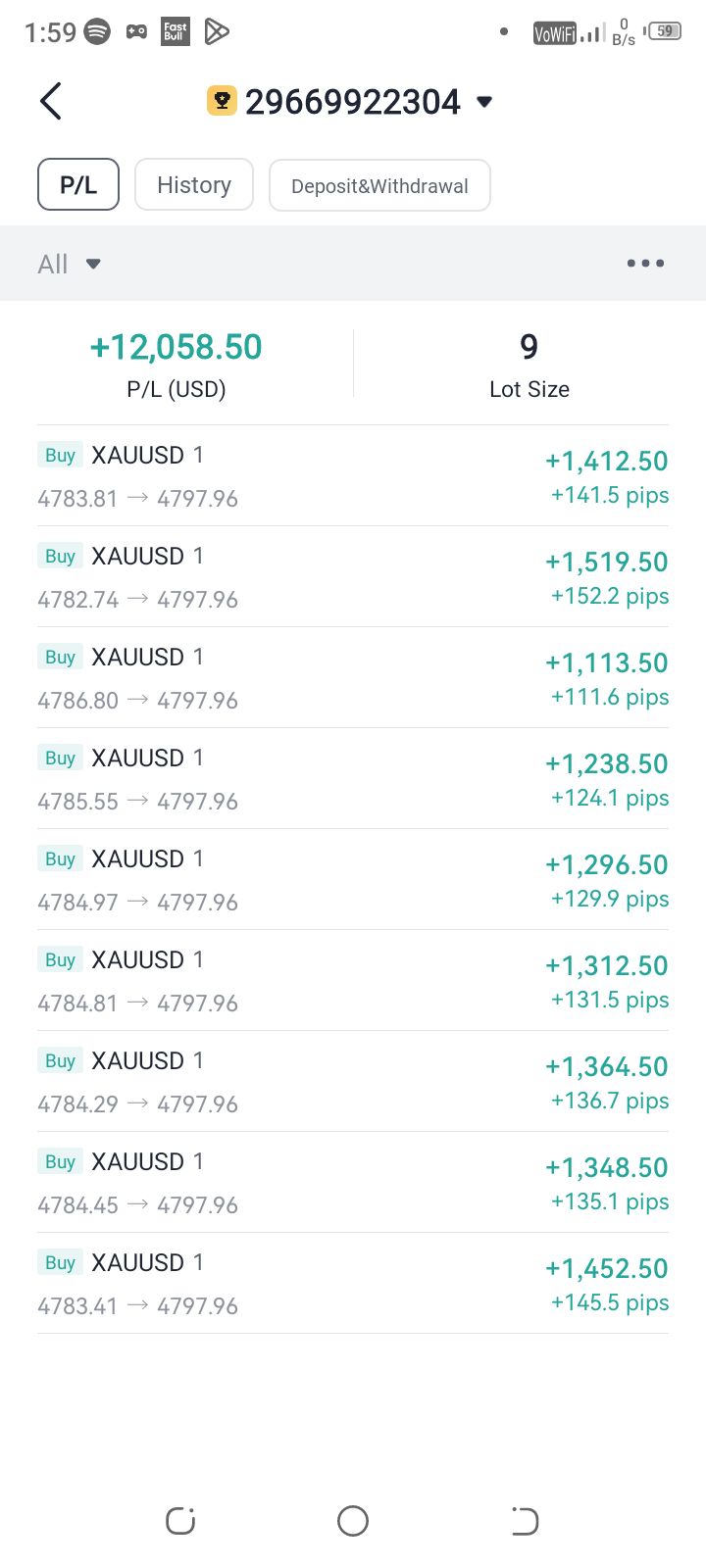Open recent apps from navigation bar
The width and height of the screenshot is (706, 1568).
(x=180, y=1521)
